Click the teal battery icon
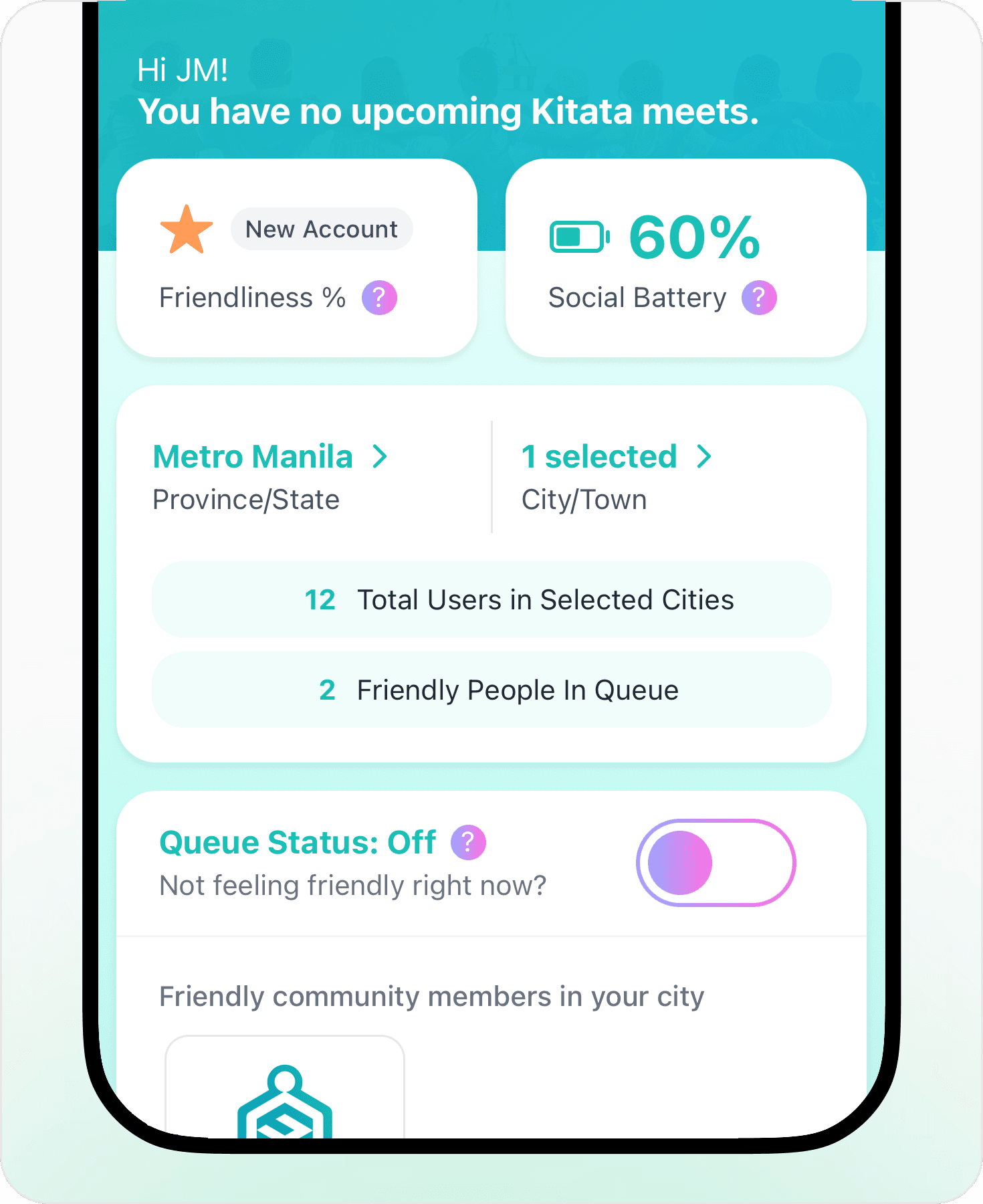The height and width of the screenshot is (1204, 983). click(x=578, y=235)
